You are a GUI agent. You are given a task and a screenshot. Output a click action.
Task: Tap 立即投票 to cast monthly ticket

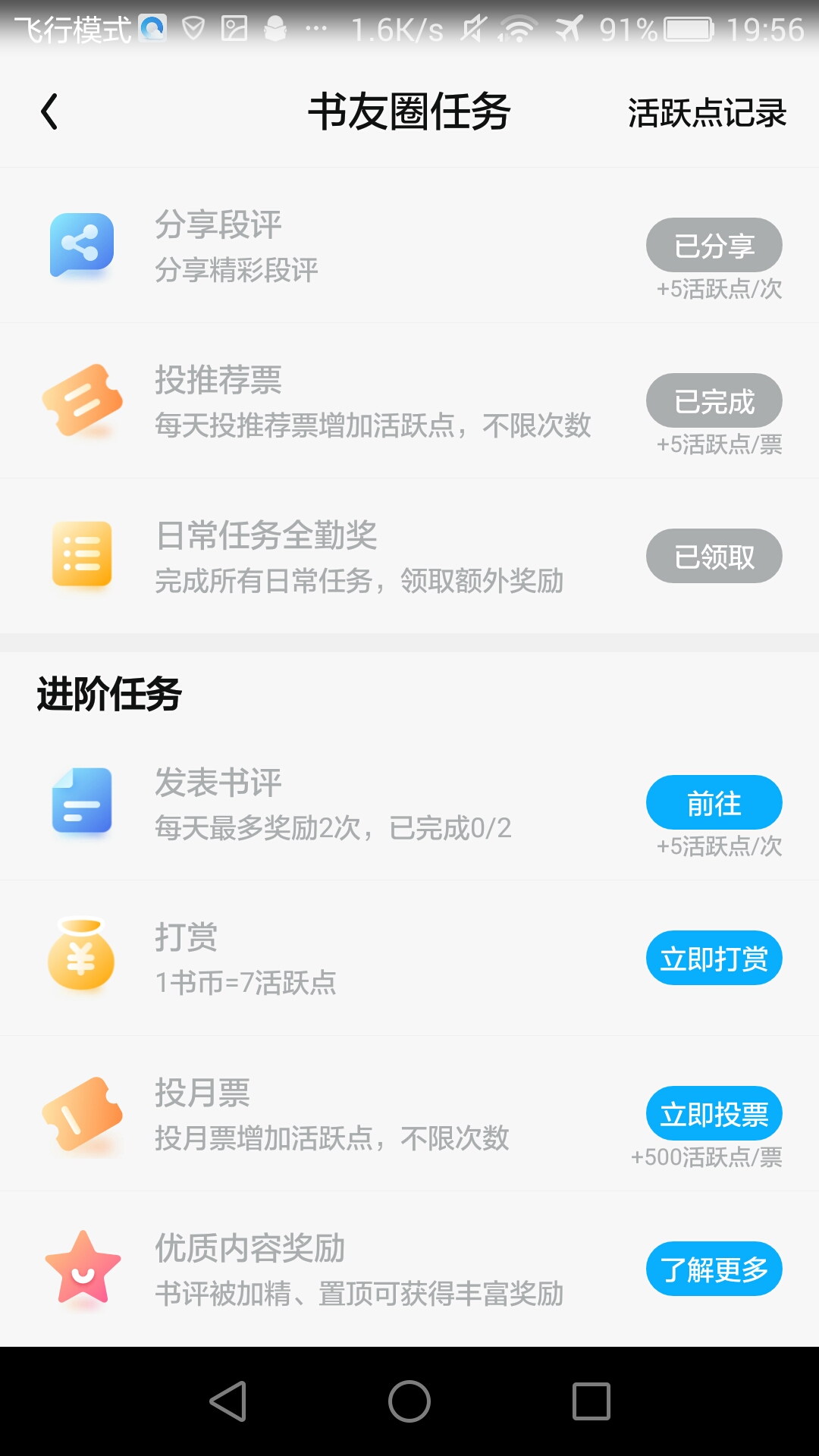[x=714, y=1113]
